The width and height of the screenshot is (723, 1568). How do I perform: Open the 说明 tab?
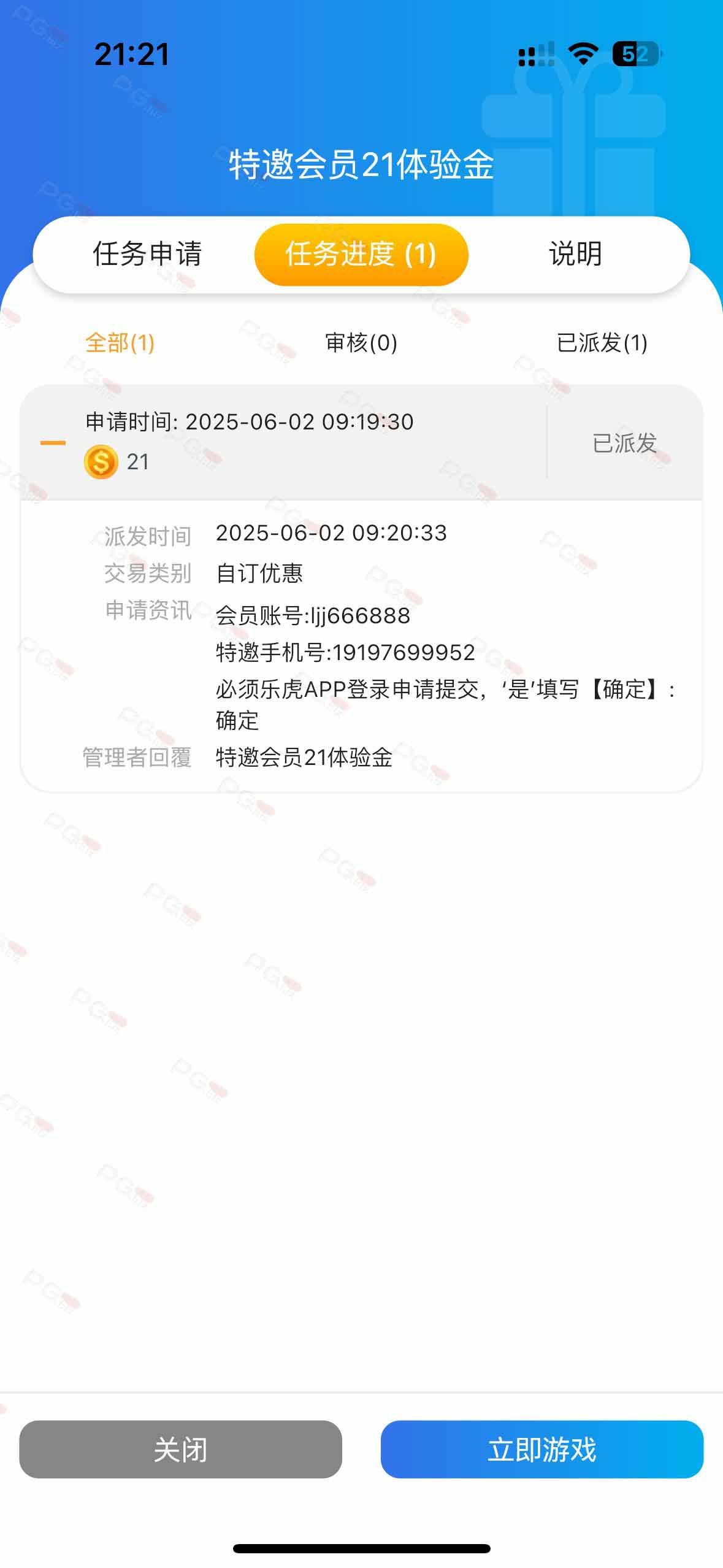pyautogui.click(x=575, y=254)
